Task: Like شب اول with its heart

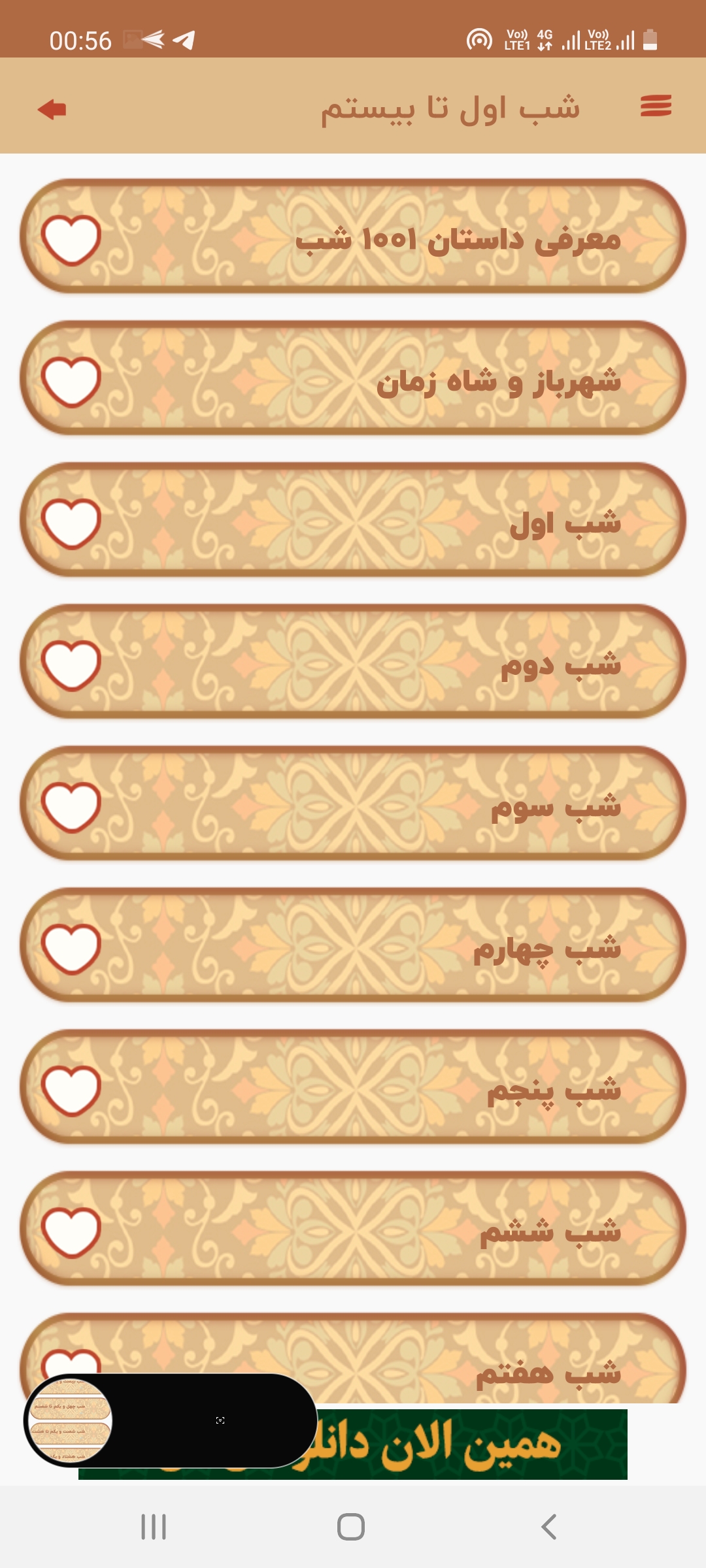Action: click(71, 523)
